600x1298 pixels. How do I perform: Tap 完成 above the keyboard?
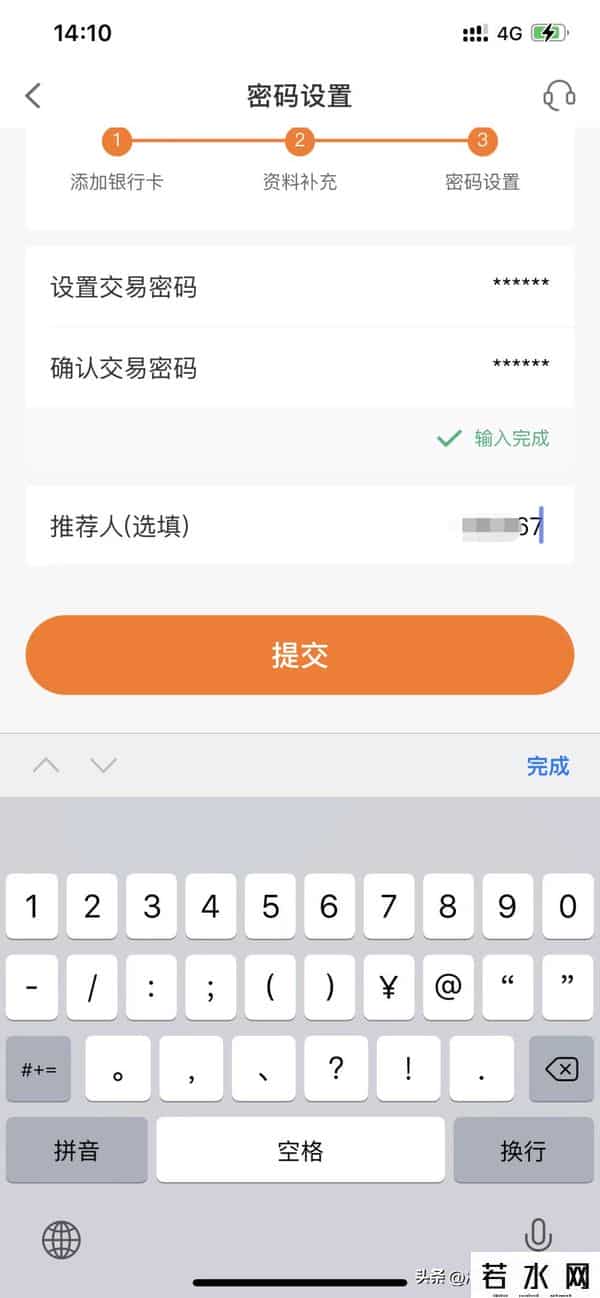[x=547, y=766]
